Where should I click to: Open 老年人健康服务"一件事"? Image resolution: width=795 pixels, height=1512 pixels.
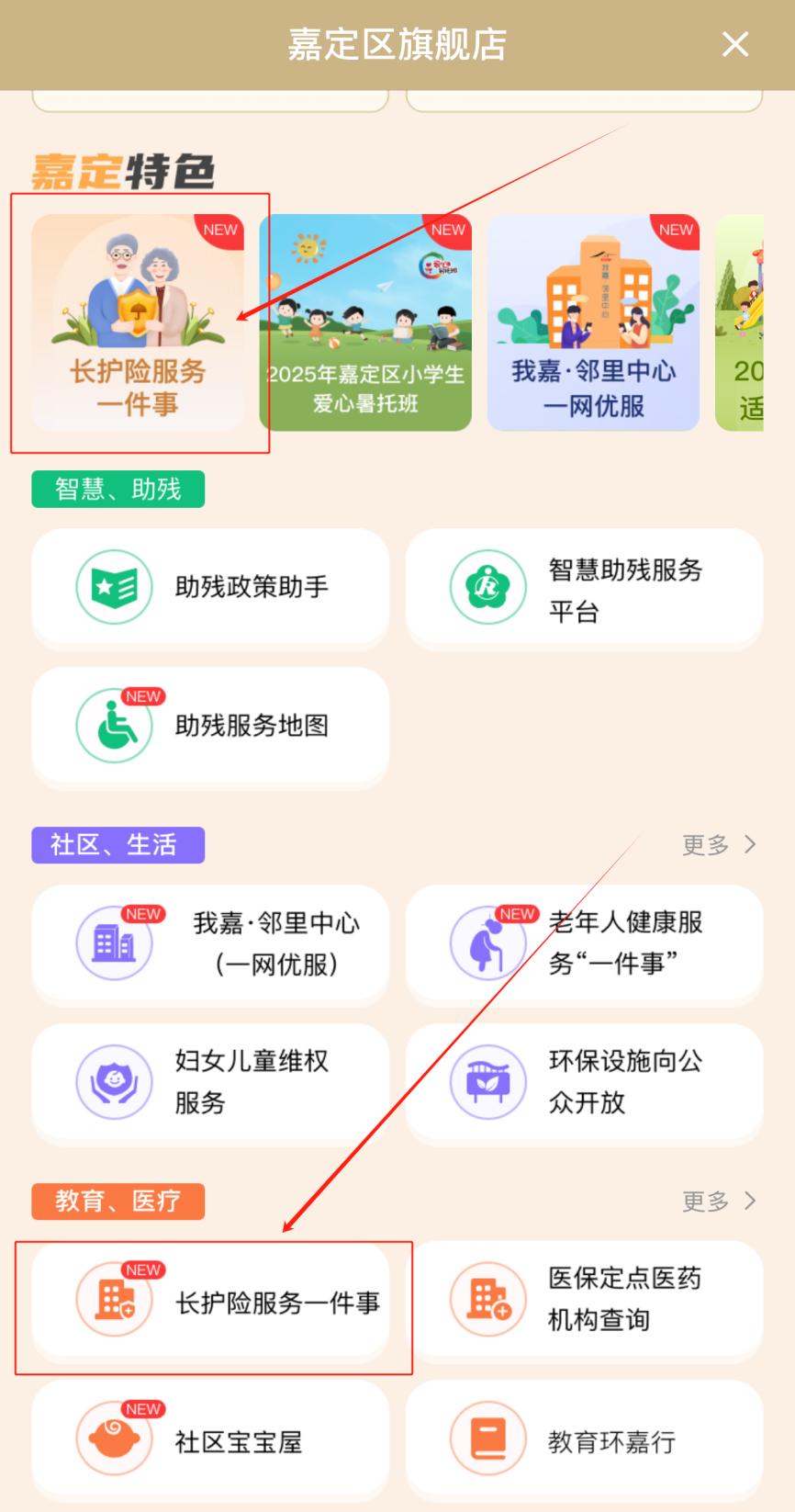(584, 943)
